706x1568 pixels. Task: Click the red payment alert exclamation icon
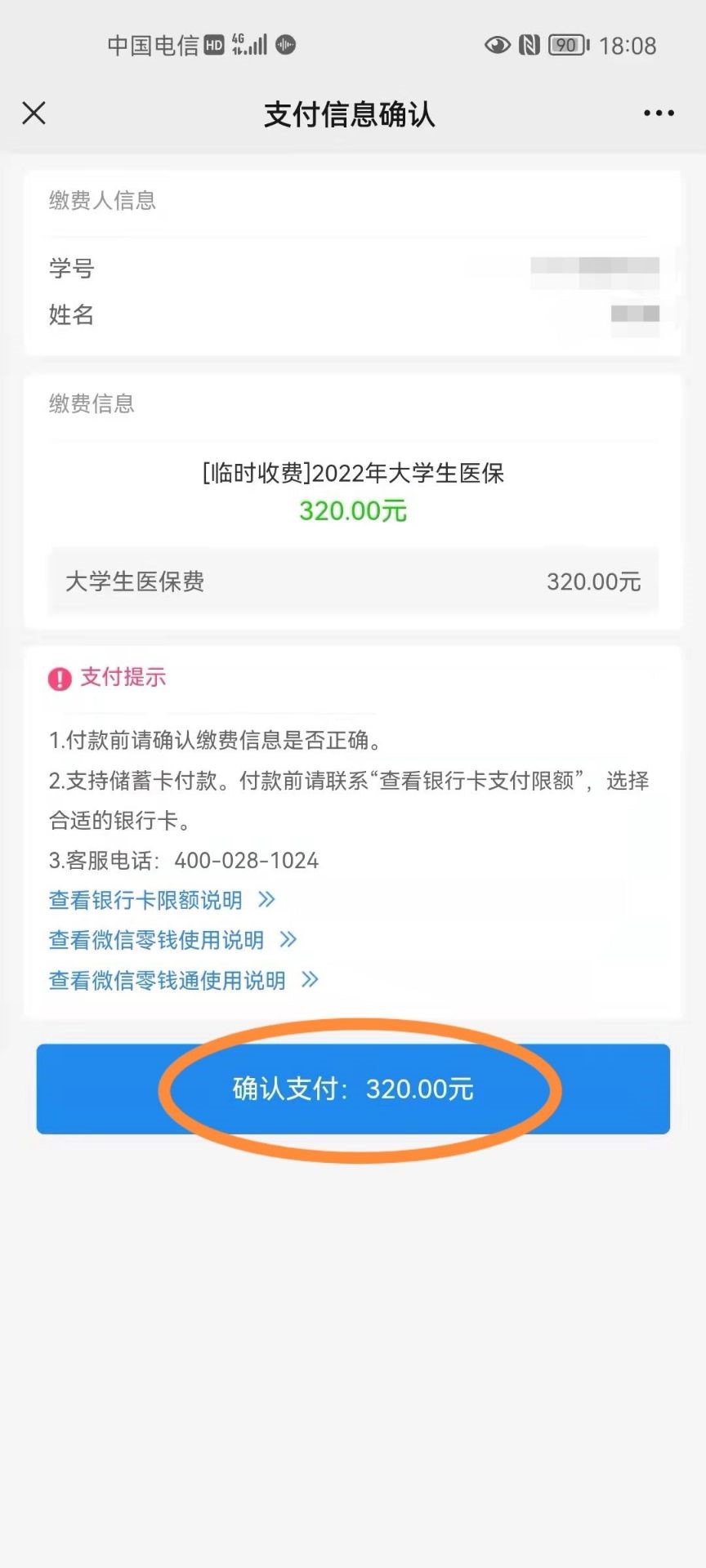pos(57,677)
